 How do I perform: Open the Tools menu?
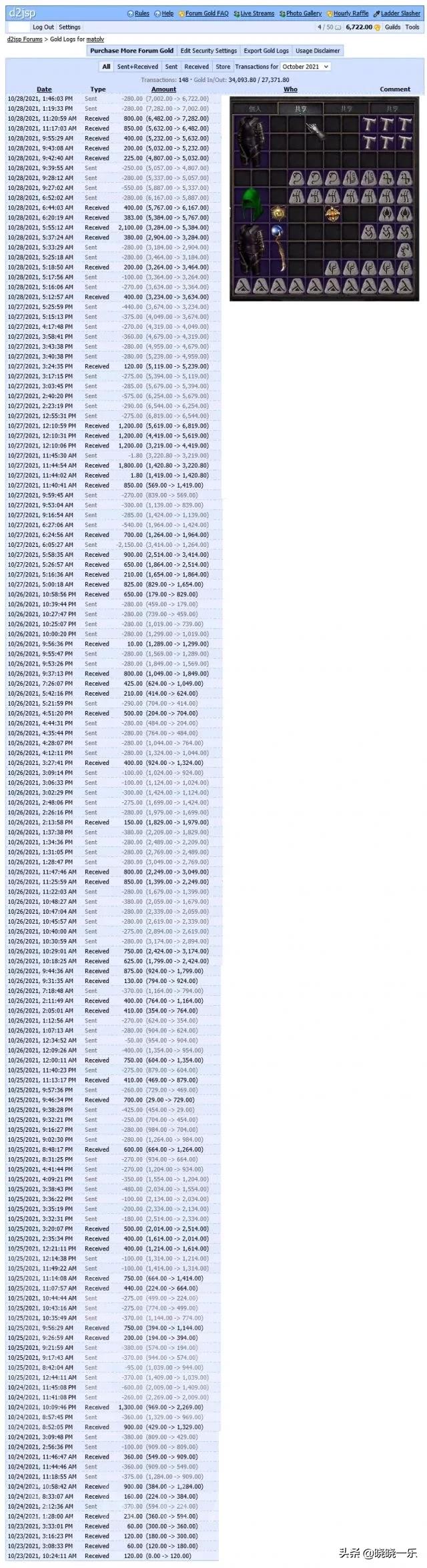(x=412, y=27)
